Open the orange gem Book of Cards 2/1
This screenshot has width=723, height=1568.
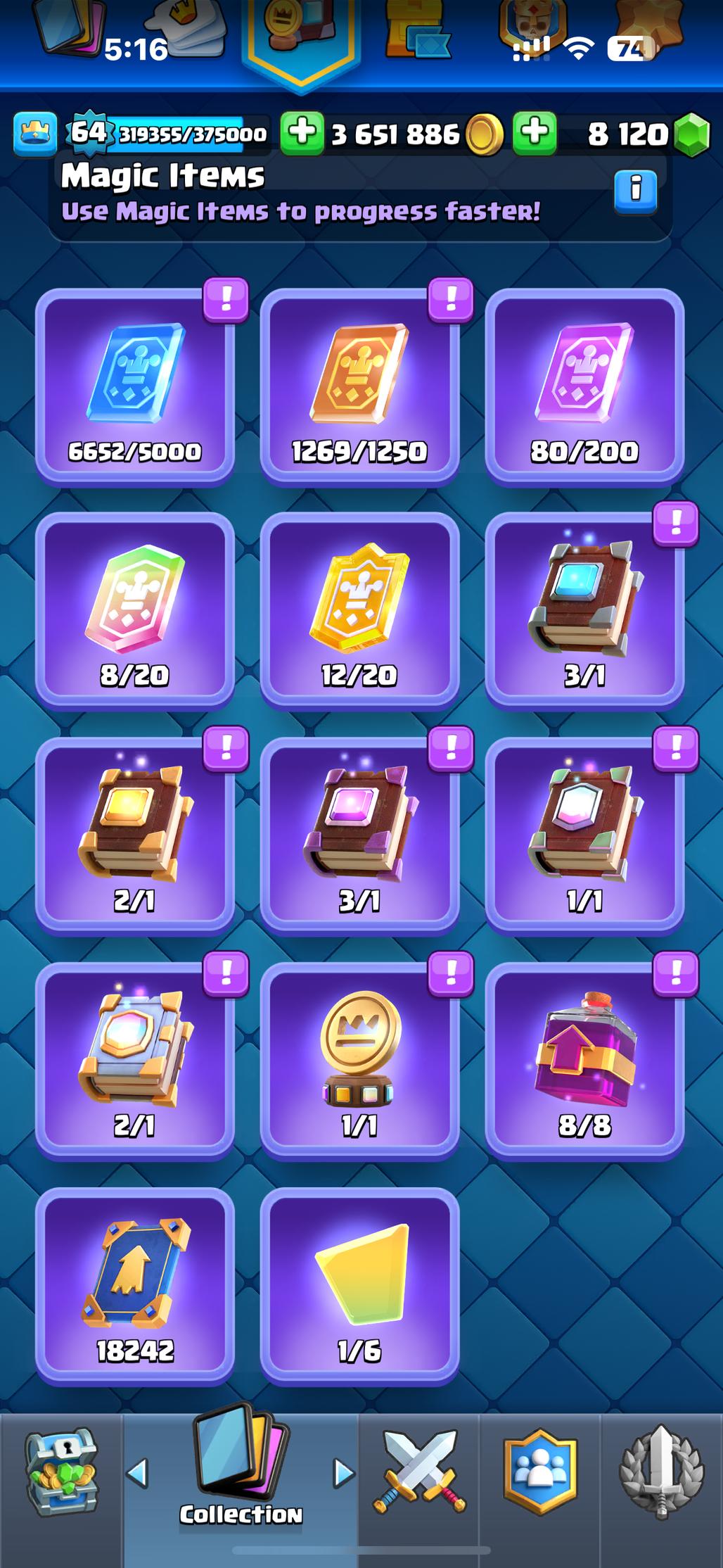(134, 836)
